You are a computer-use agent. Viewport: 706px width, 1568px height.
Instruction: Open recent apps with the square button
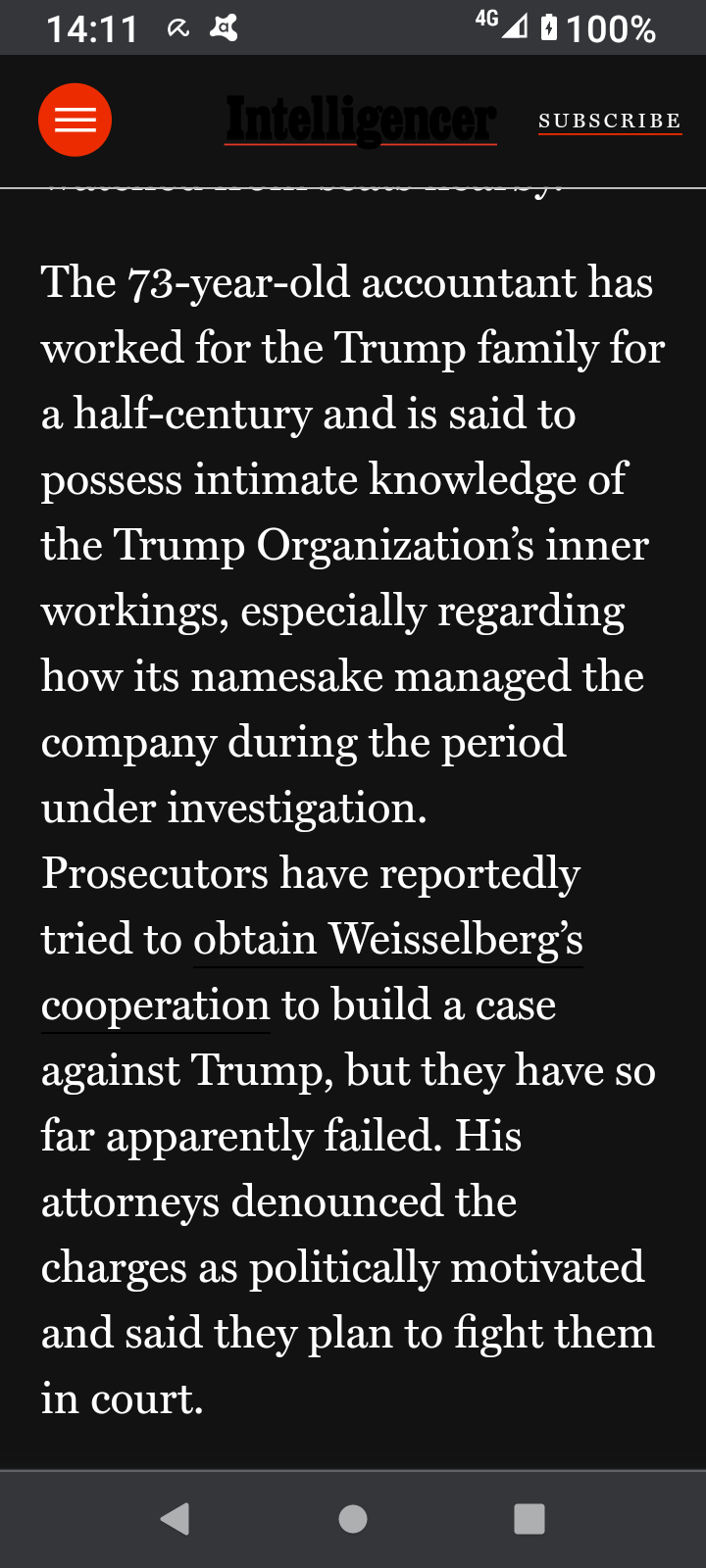pos(529,1518)
